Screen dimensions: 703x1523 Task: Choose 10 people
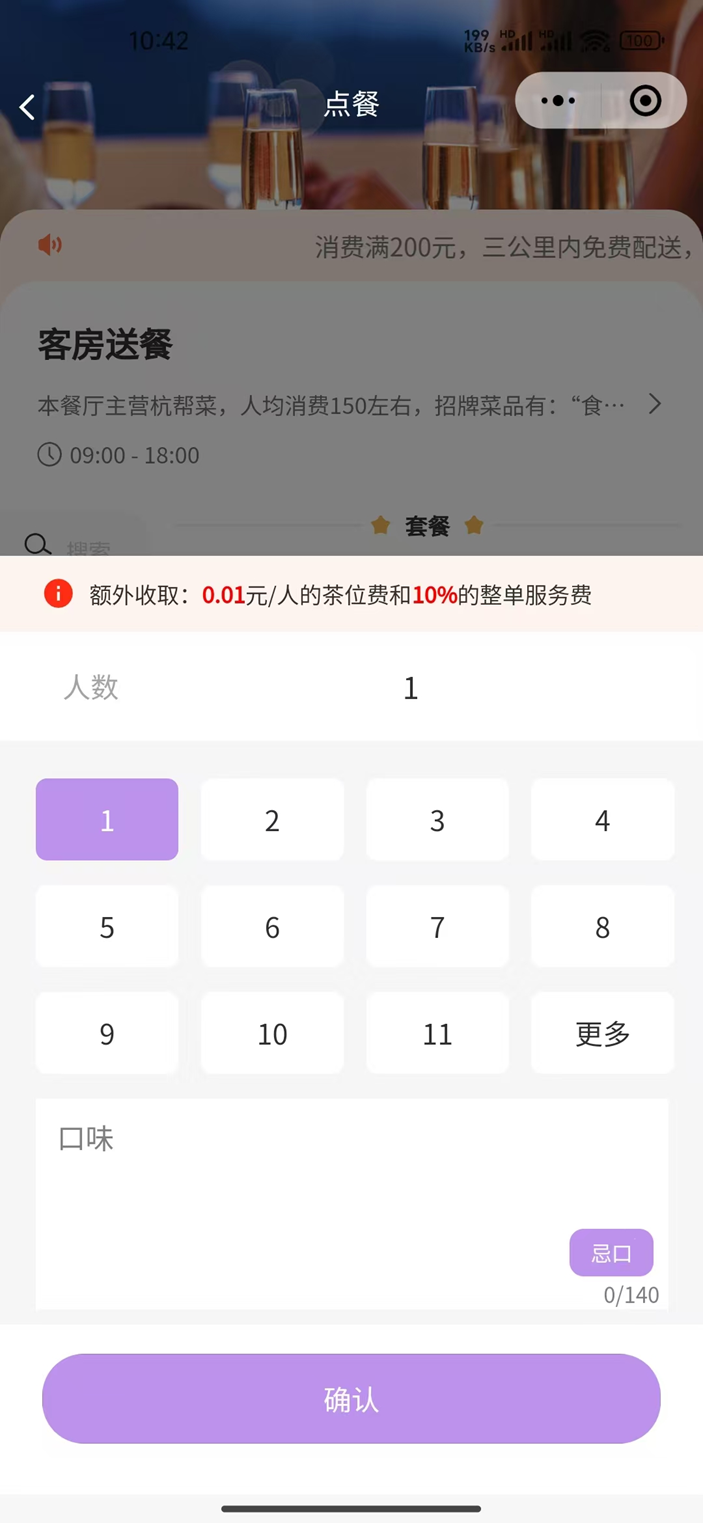[x=272, y=1033]
